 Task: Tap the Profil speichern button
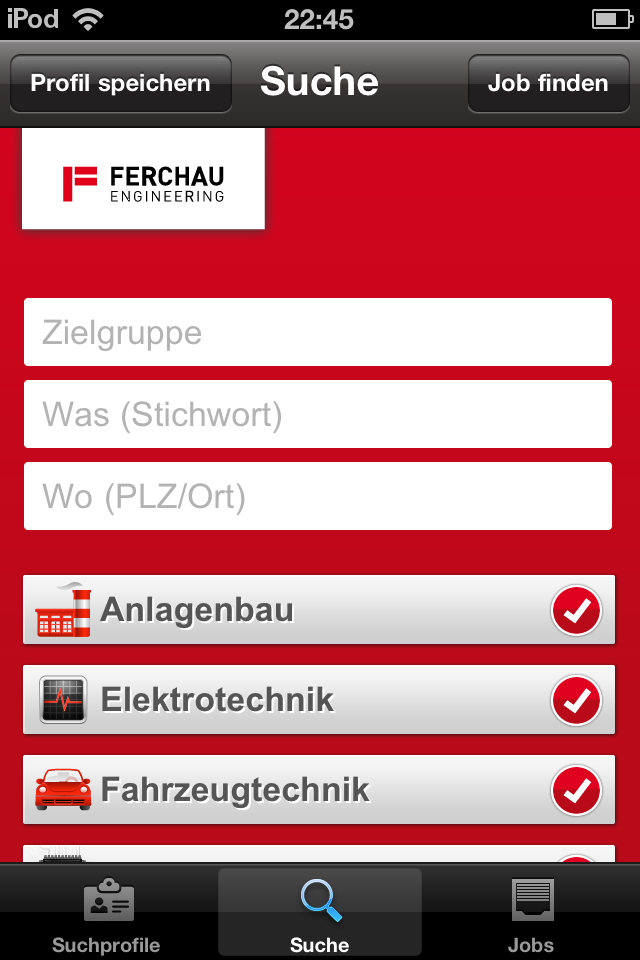tap(120, 83)
